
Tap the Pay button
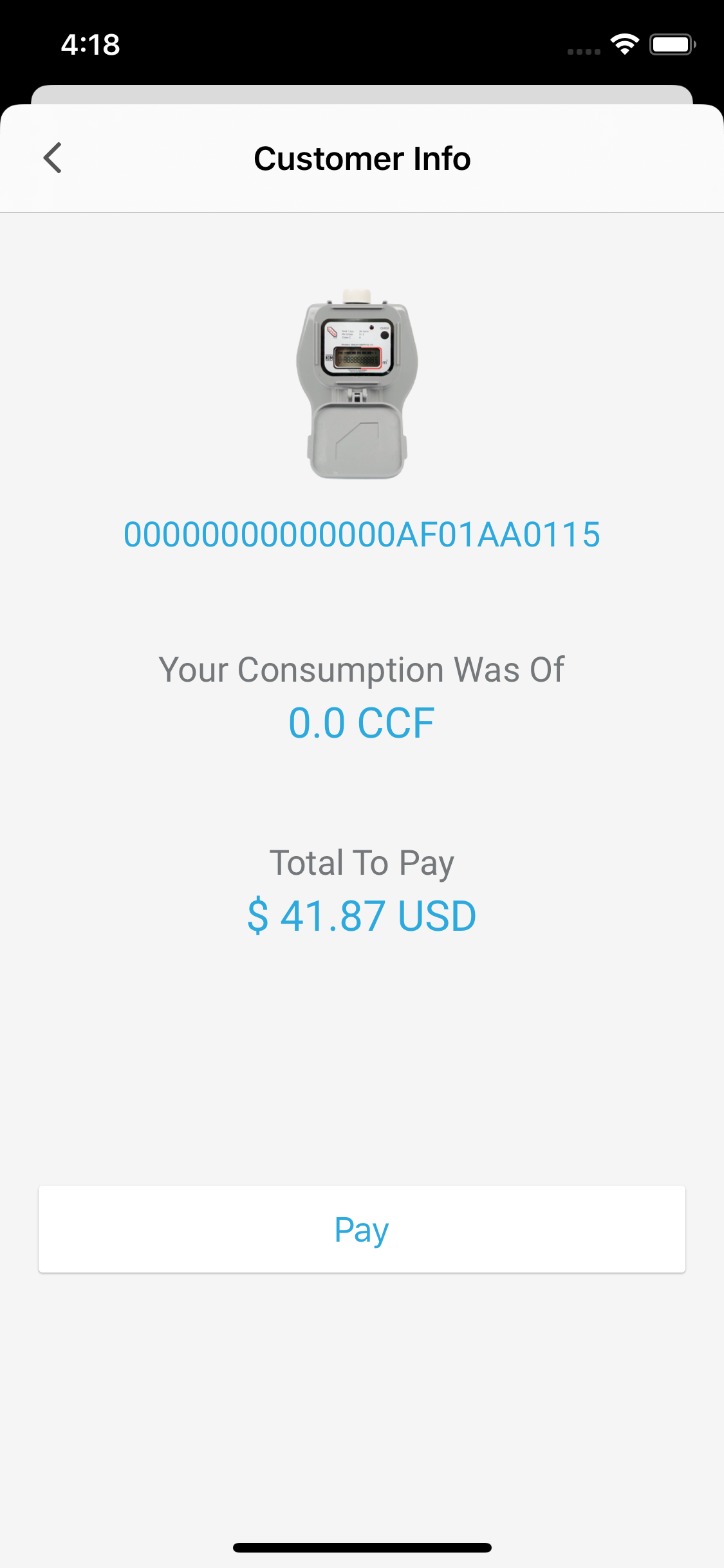point(362,1229)
